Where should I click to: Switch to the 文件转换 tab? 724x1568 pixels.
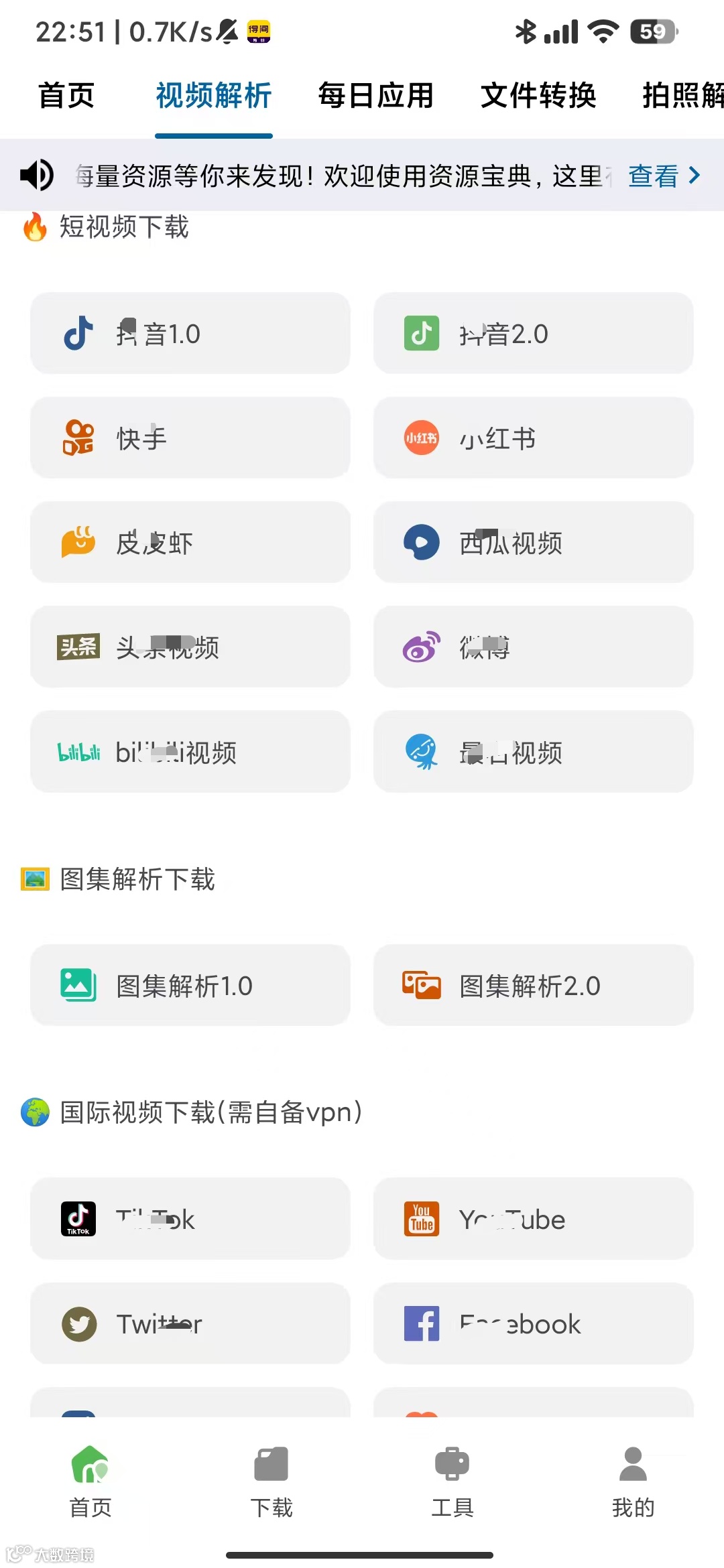coord(538,95)
